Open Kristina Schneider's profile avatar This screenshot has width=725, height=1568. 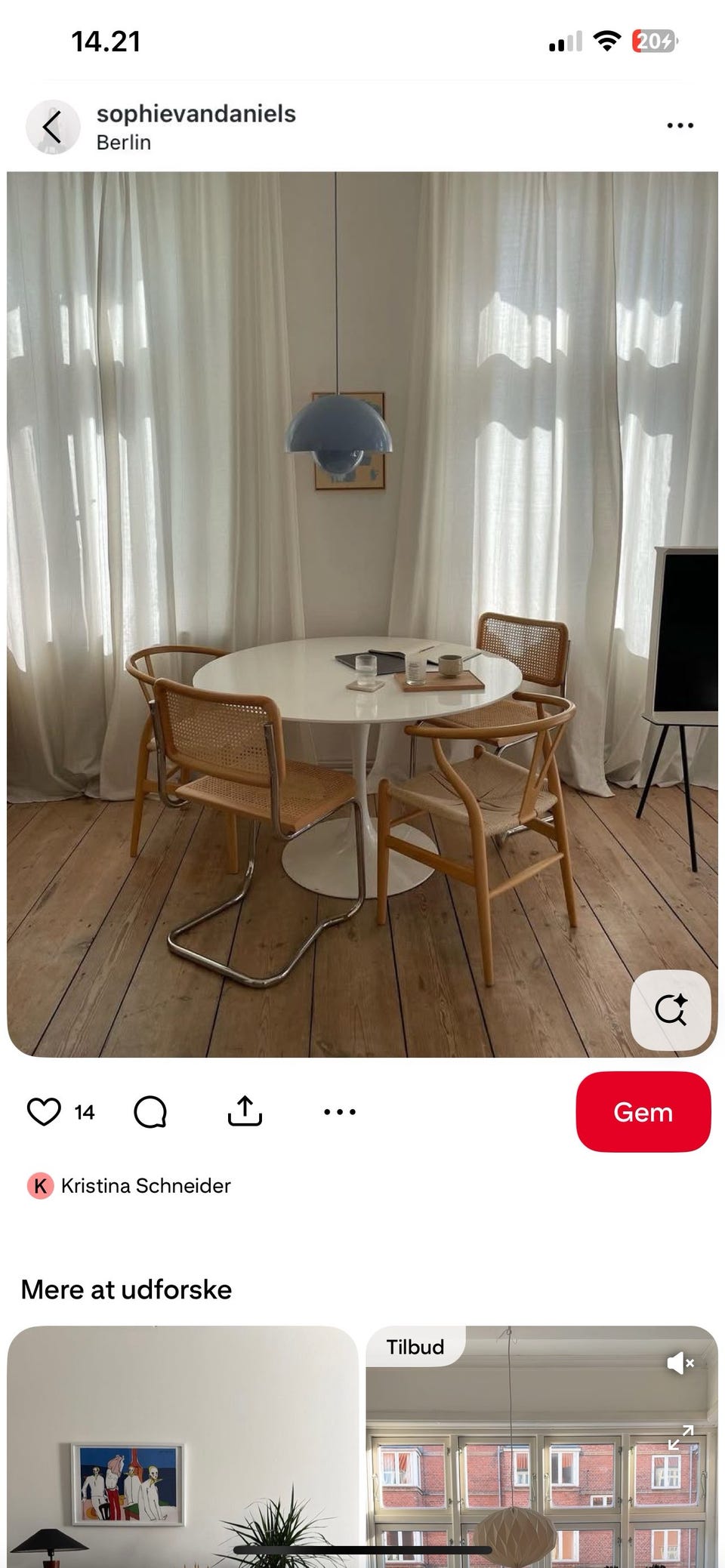(x=42, y=1185)
